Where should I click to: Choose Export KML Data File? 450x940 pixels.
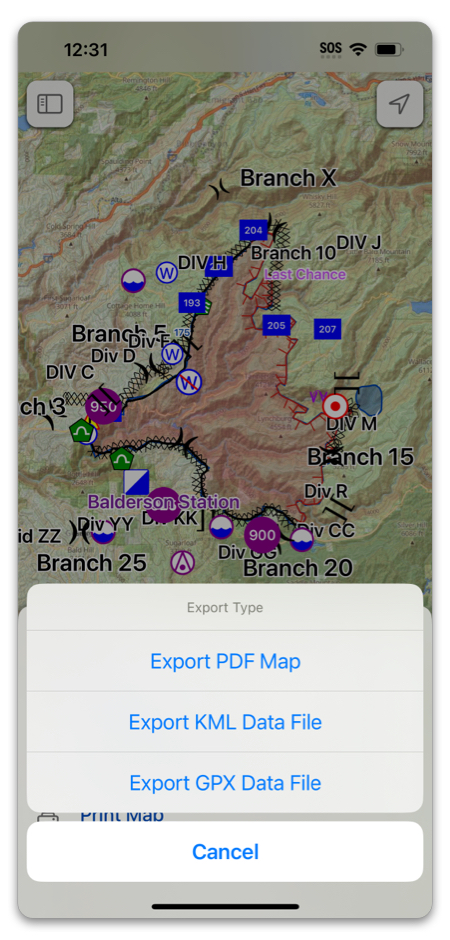[225, 722]
